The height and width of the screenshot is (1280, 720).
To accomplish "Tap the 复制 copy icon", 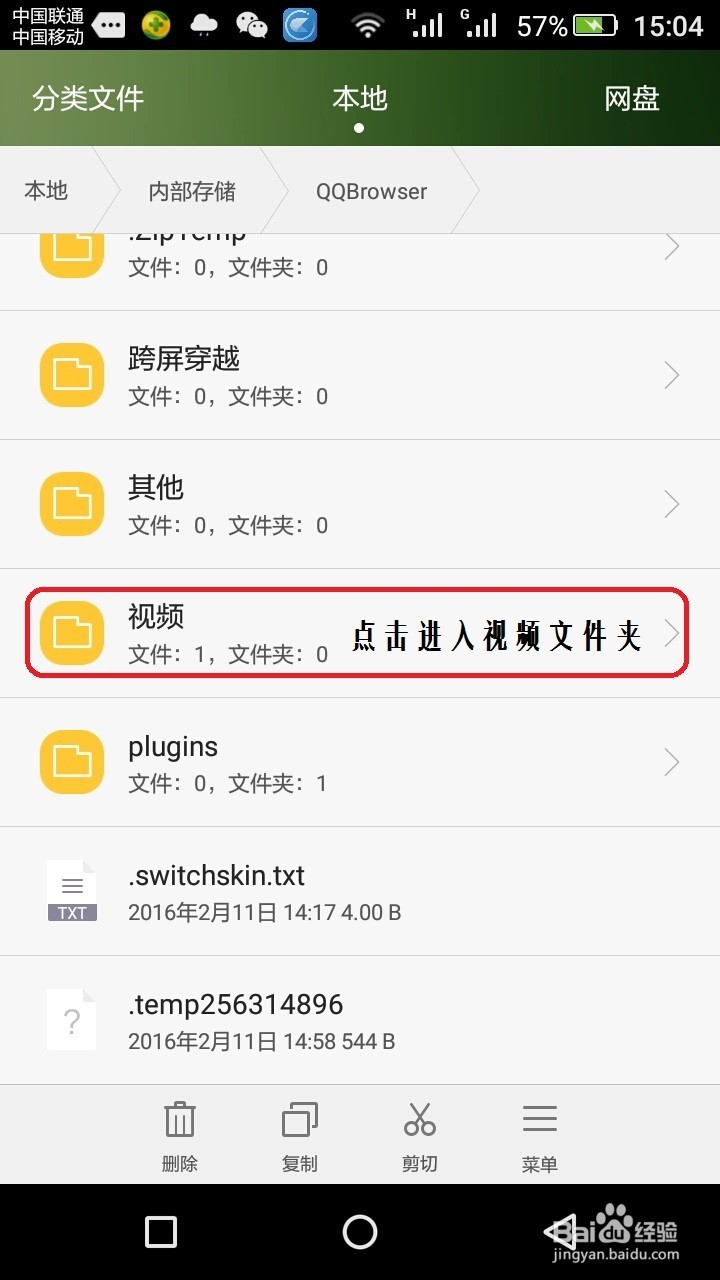I will tap(298, 1120).
